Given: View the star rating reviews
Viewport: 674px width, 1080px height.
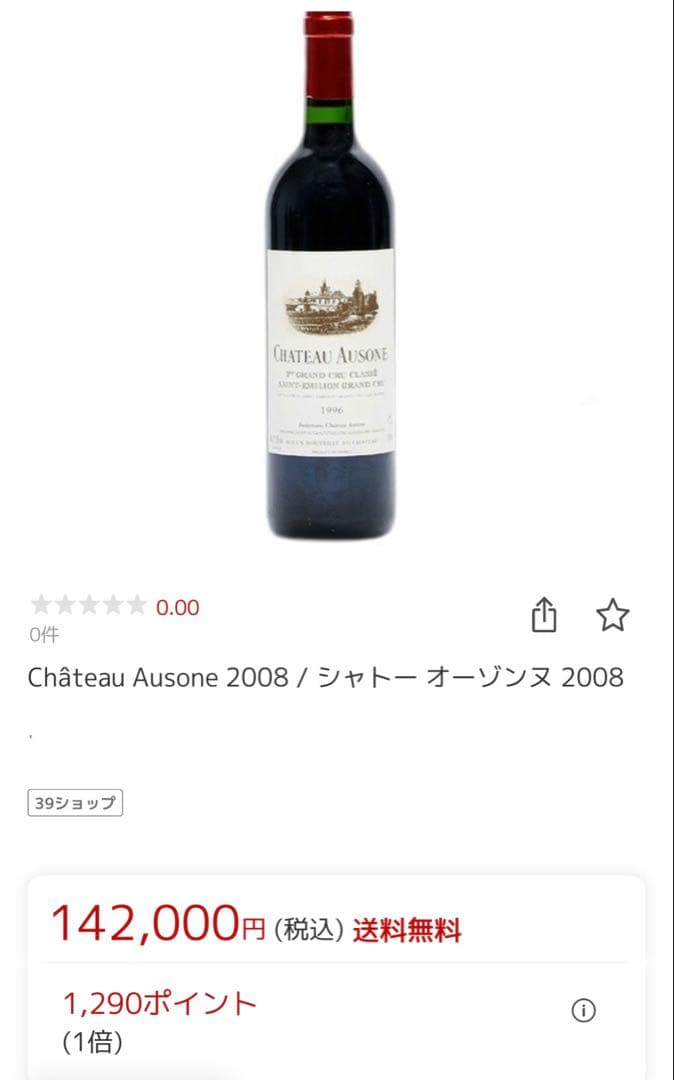Looking at the screenshot, I should (x=90, y=606).
